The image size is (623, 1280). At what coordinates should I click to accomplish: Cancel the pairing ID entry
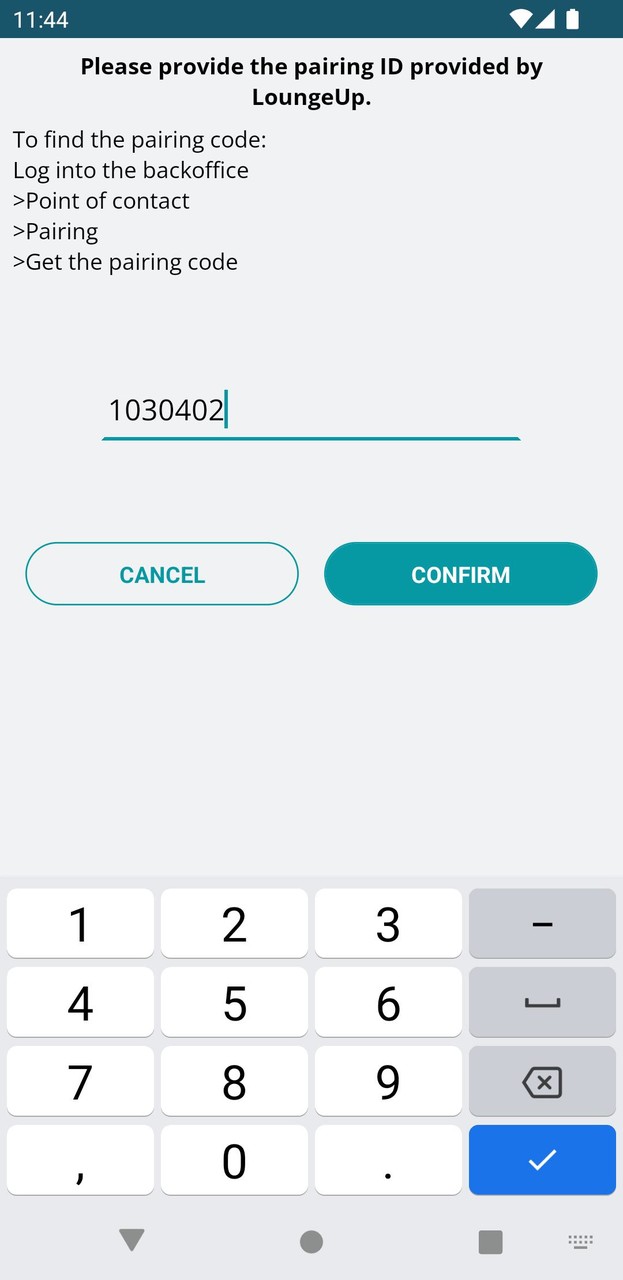pyautogui.click(x=162, y=574)
